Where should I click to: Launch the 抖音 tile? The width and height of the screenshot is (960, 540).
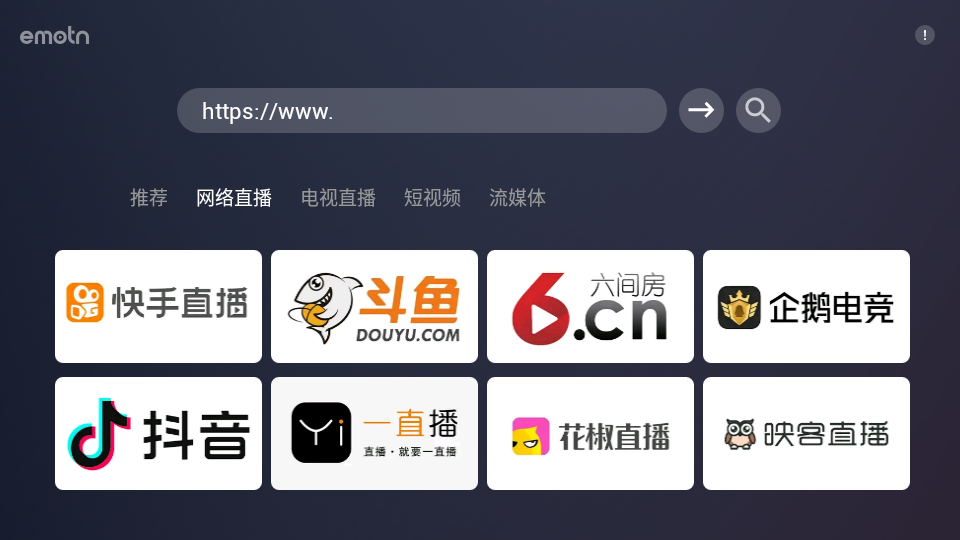(x=158, y=433)
